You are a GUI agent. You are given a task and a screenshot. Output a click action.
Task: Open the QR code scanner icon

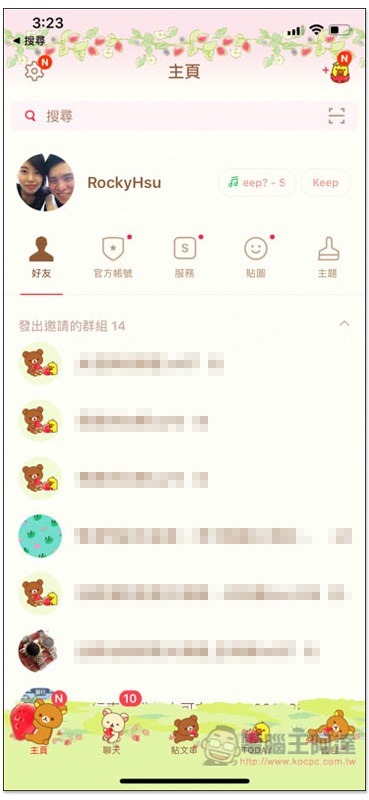tap(336, 116)
